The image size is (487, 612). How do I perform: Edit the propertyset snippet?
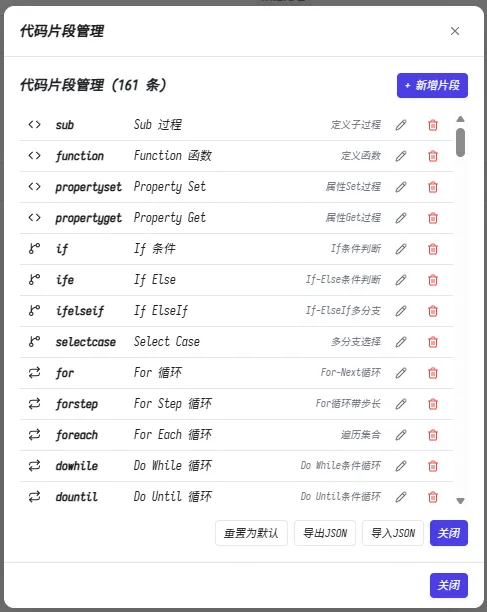point(401,187)
